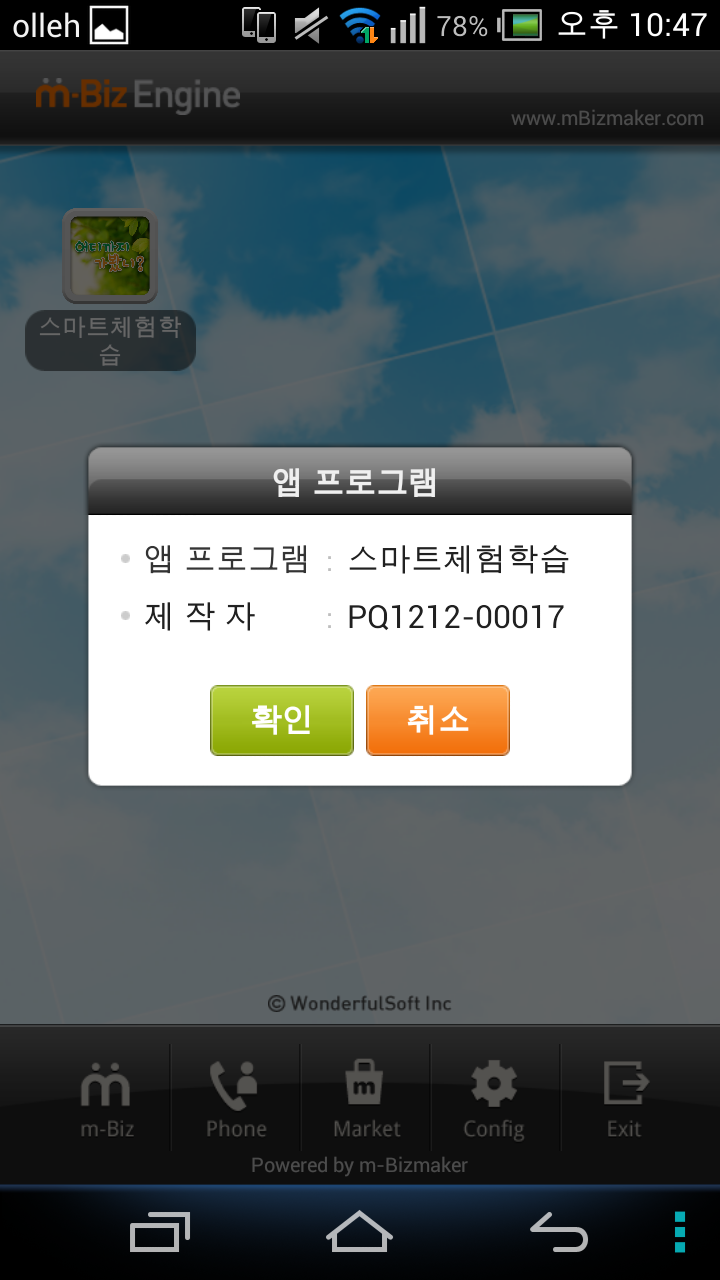Image resolution: width=720 pixels, height=1280 pixels.
Task: Confirm with the green 확인 button
Action: coord(282,720)
